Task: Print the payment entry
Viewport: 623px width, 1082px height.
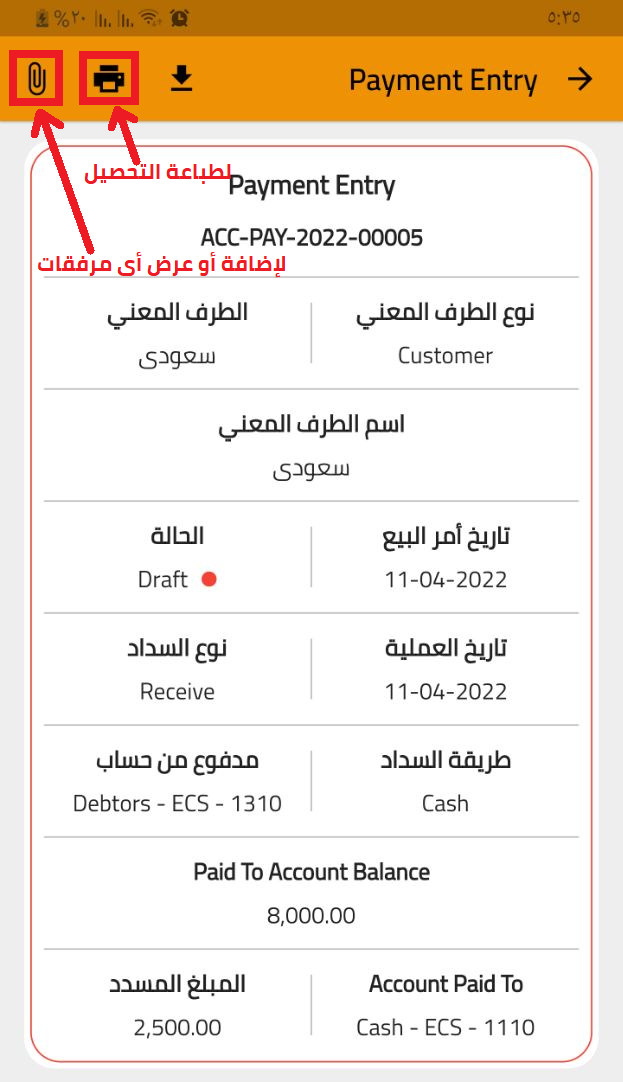Action: point(109,78)
